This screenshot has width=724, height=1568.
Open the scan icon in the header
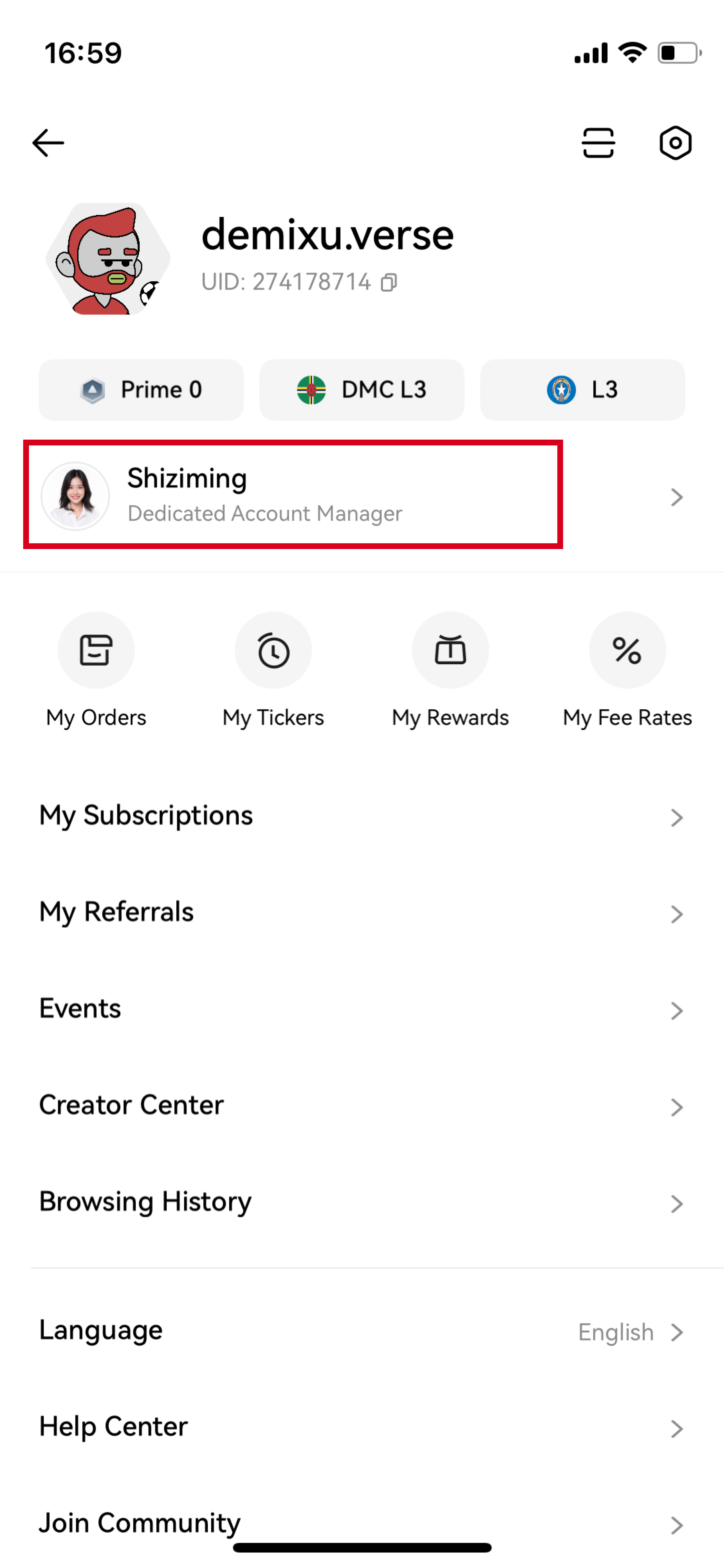coord(598,143)
